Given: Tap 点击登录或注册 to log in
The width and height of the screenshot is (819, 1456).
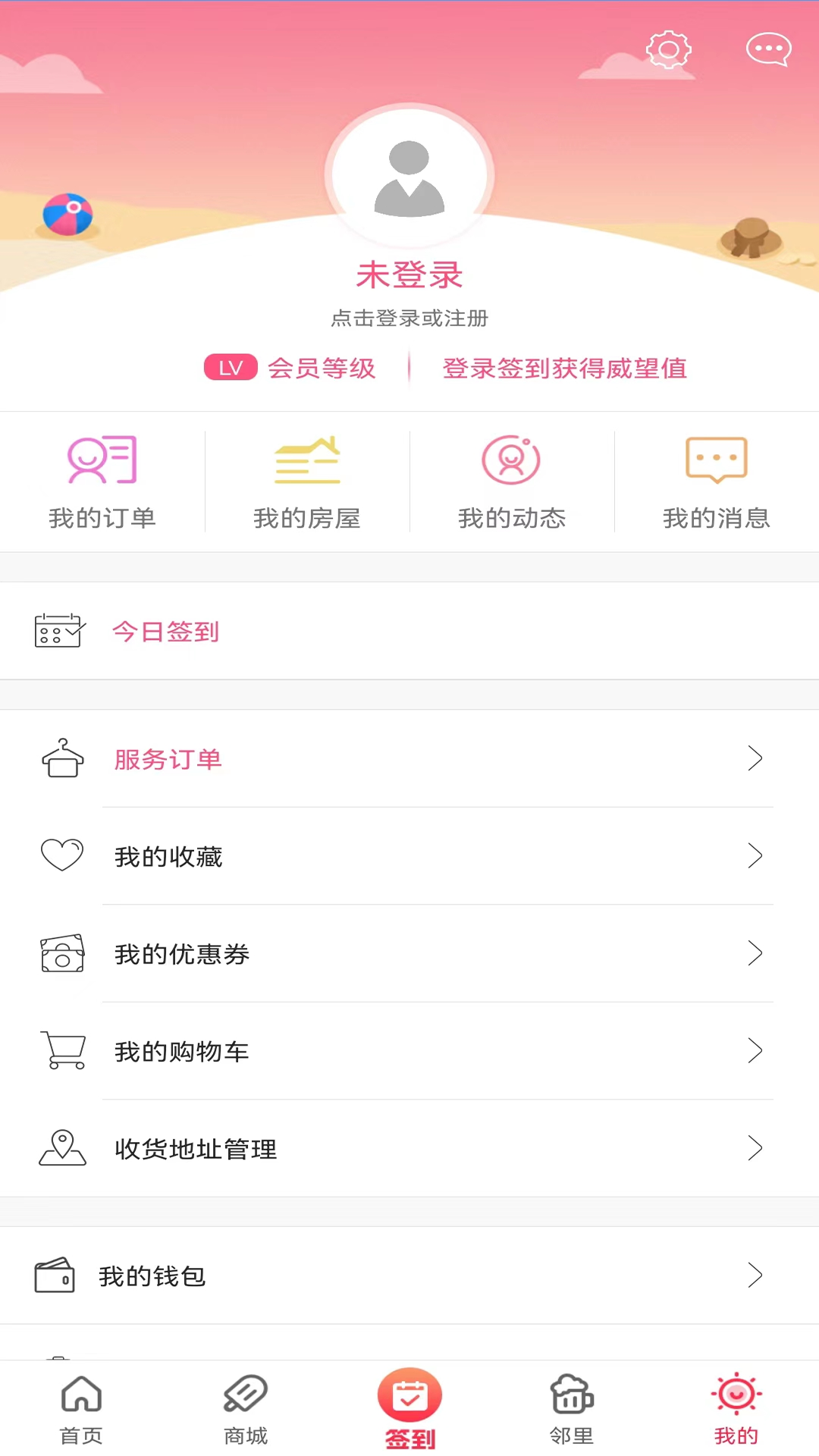Looking at the screenshot, I should point(409,319).
